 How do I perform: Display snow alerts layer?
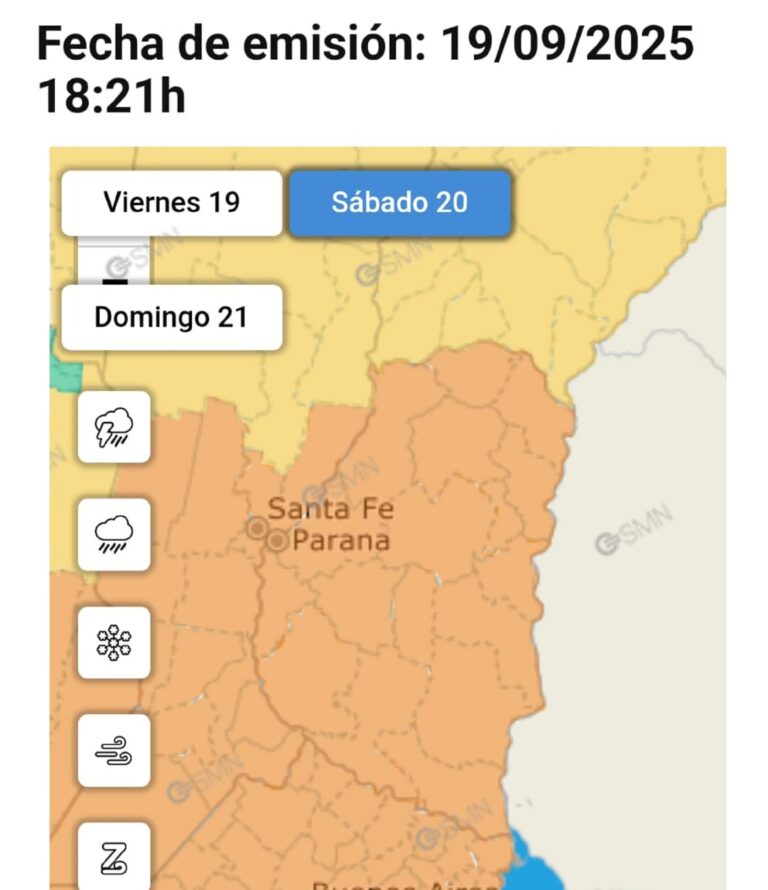click(x=114, y=643)
